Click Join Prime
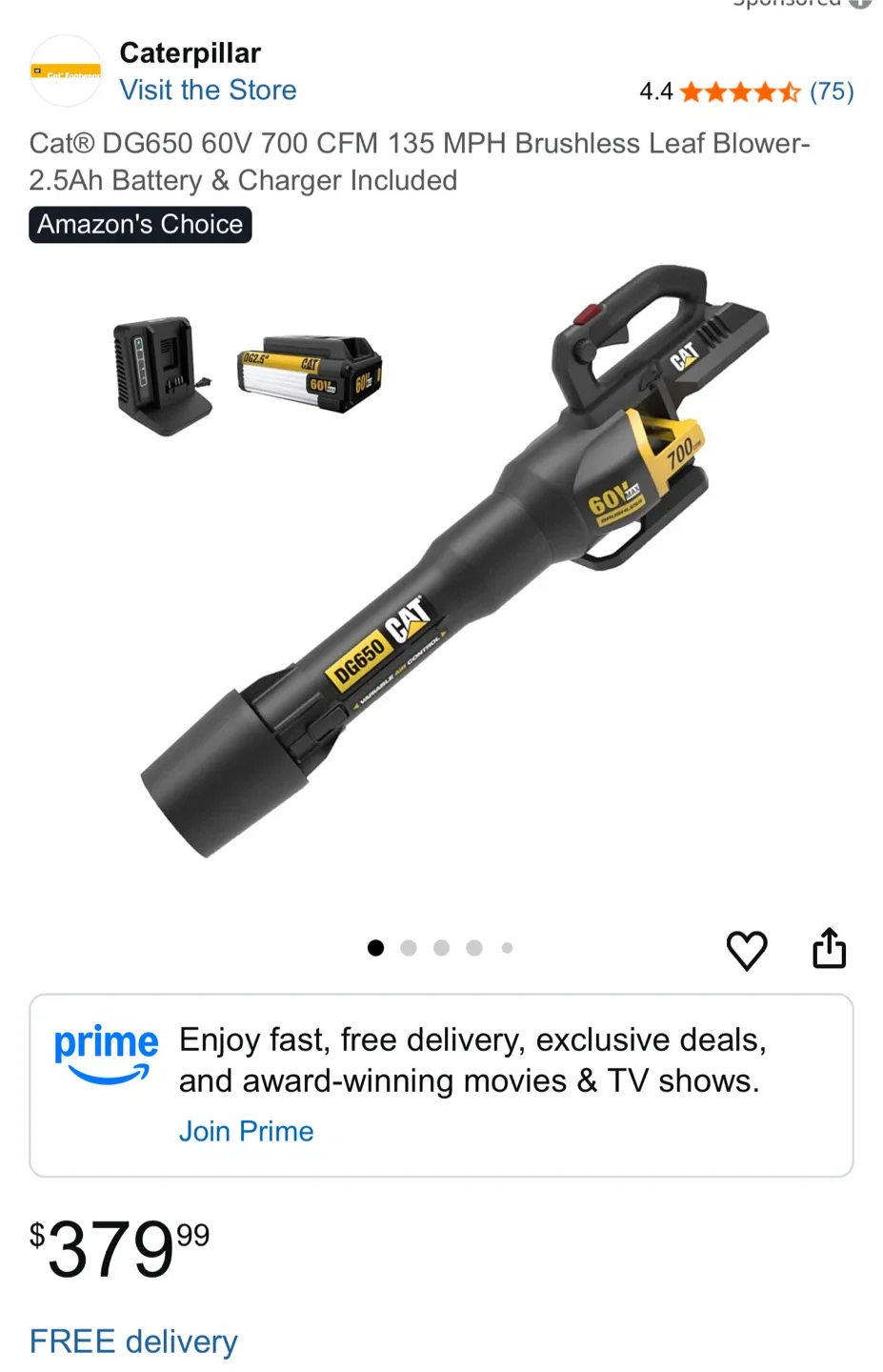The image size is (883, 1372). coord(246,1131)
